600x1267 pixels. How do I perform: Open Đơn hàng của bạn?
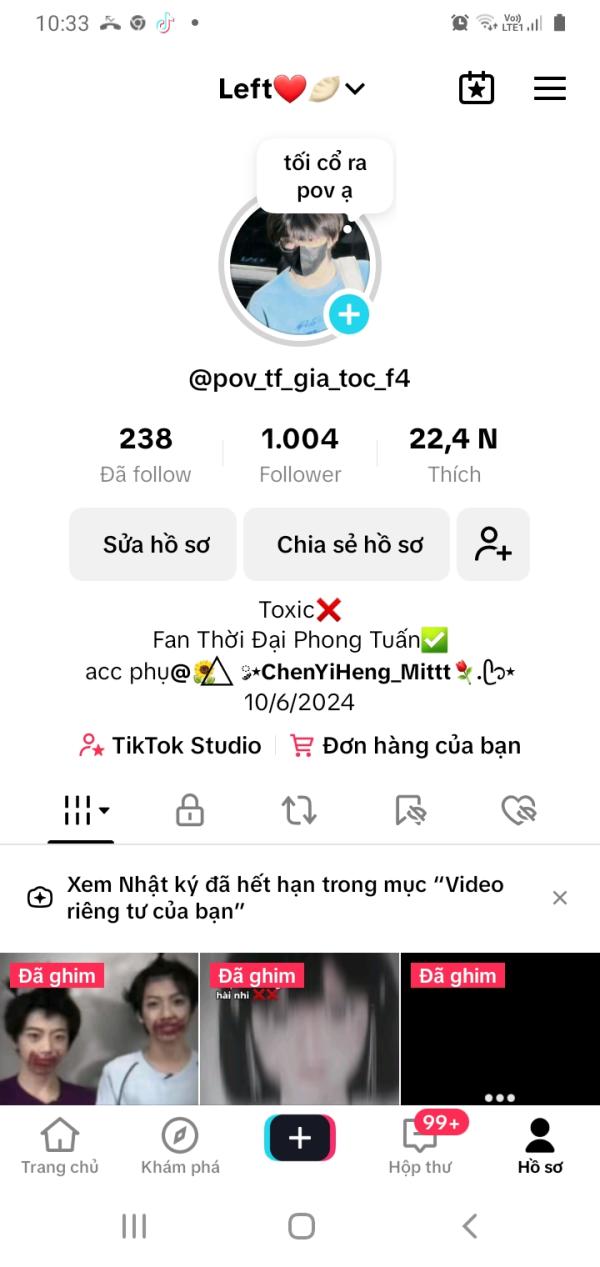tap(406, 745)
